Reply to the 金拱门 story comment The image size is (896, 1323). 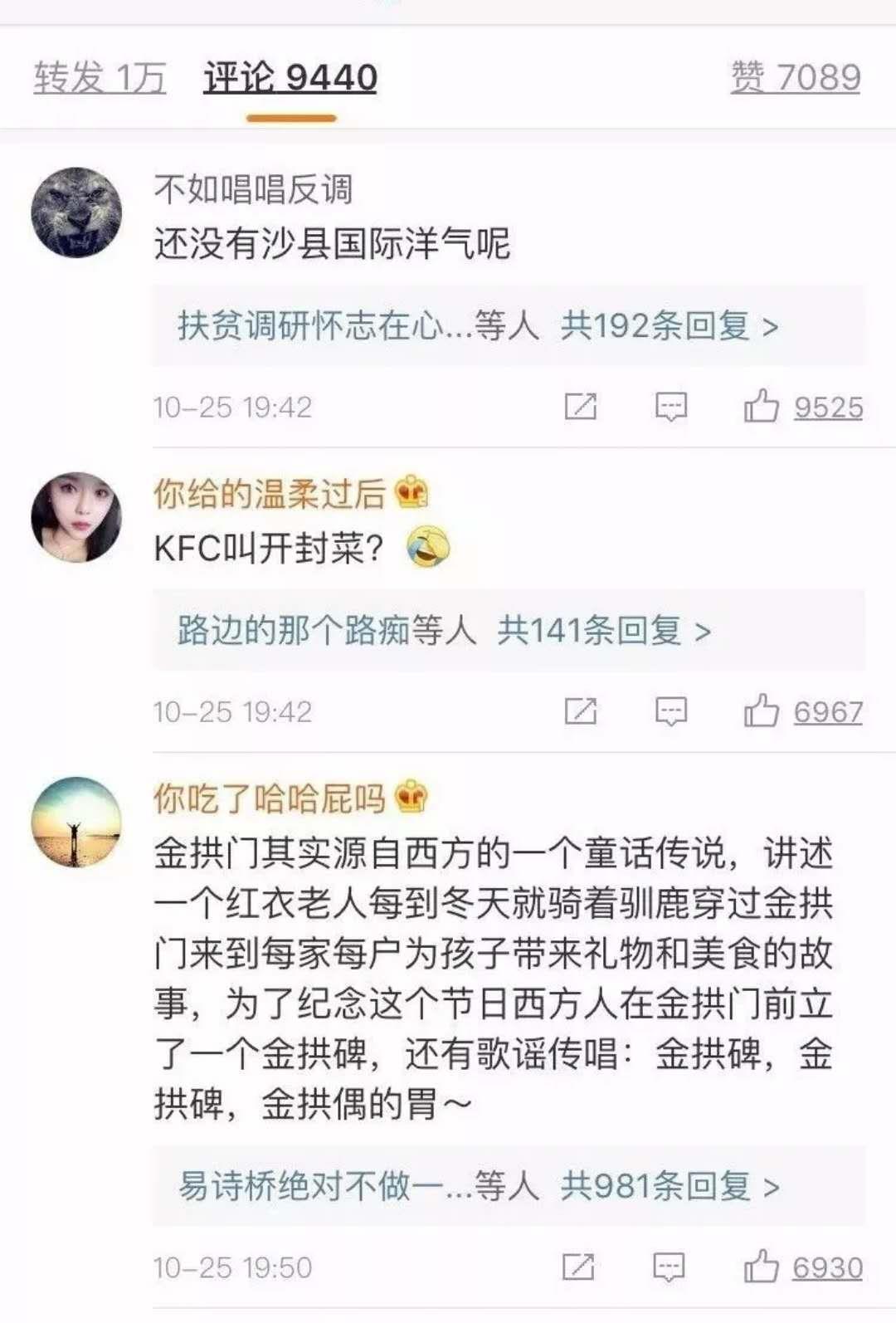(669, 1267)
